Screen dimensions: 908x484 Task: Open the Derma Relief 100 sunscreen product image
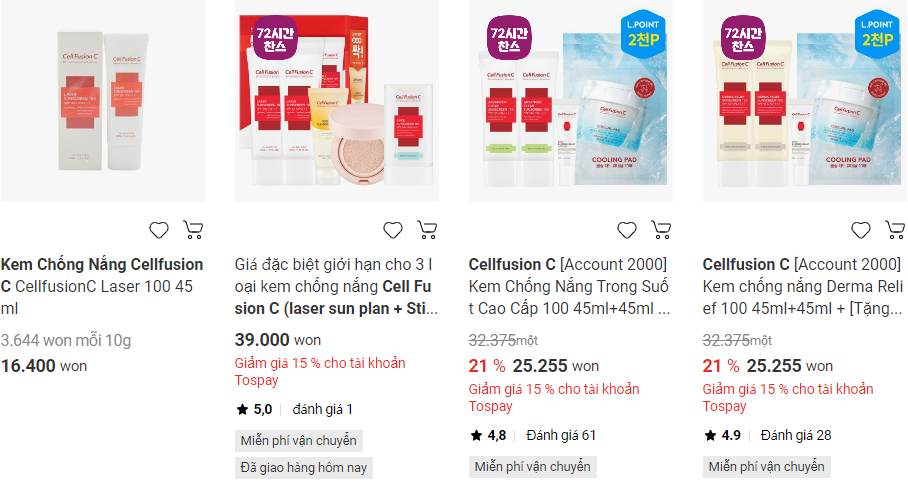[x=804, y=101]
